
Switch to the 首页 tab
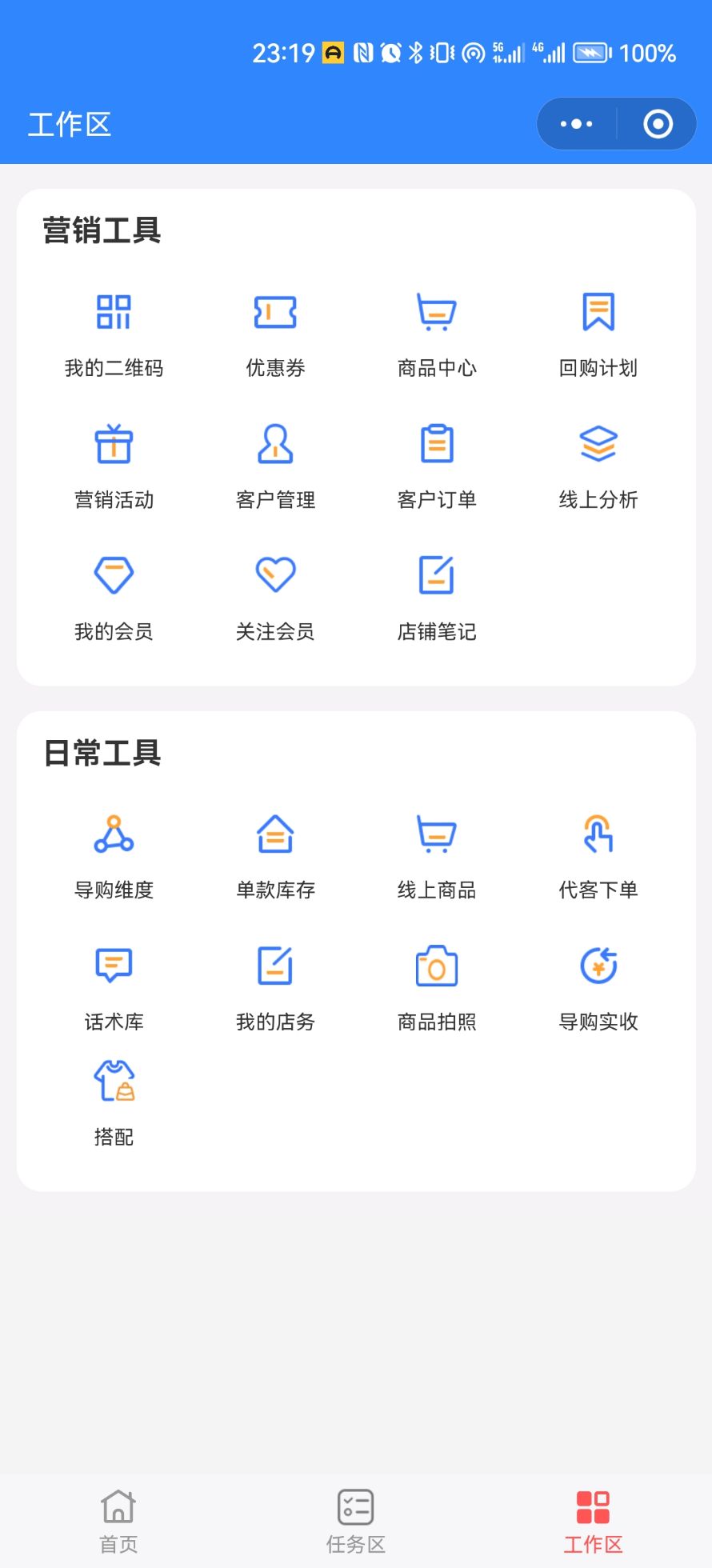pos(118,1520)
